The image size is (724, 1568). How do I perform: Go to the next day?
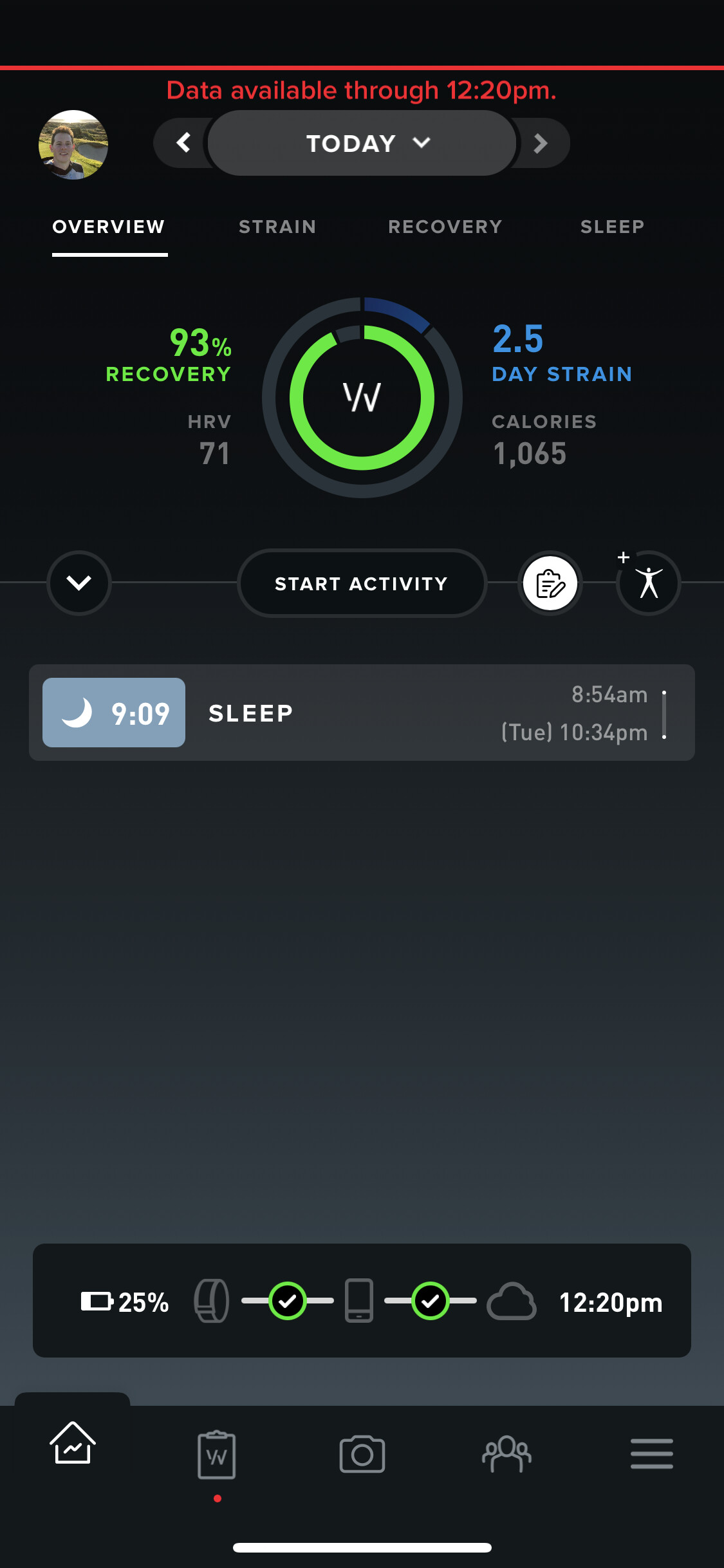tap(541, 143)
